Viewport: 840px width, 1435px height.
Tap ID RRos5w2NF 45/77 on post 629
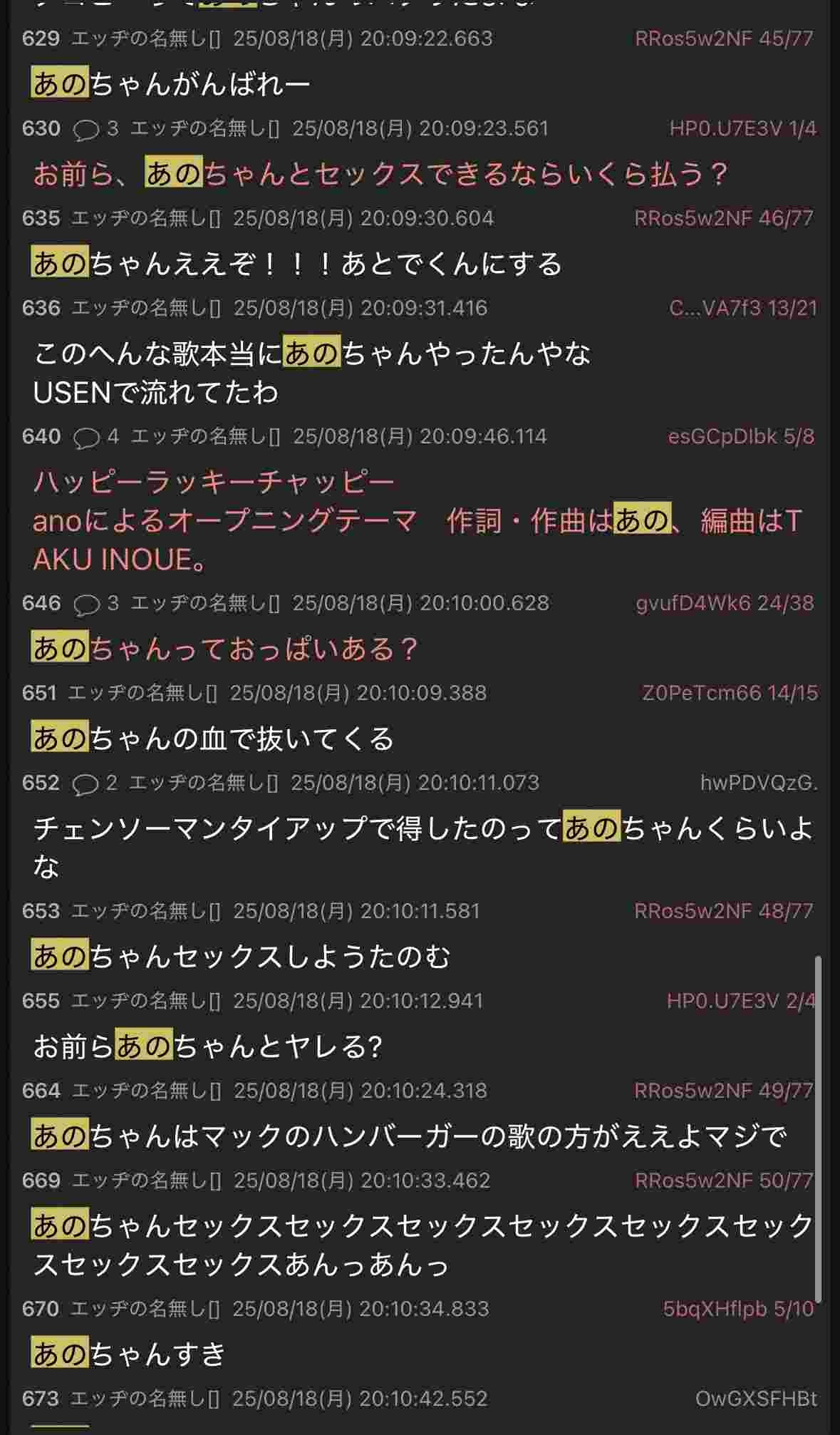click(724, 38)
